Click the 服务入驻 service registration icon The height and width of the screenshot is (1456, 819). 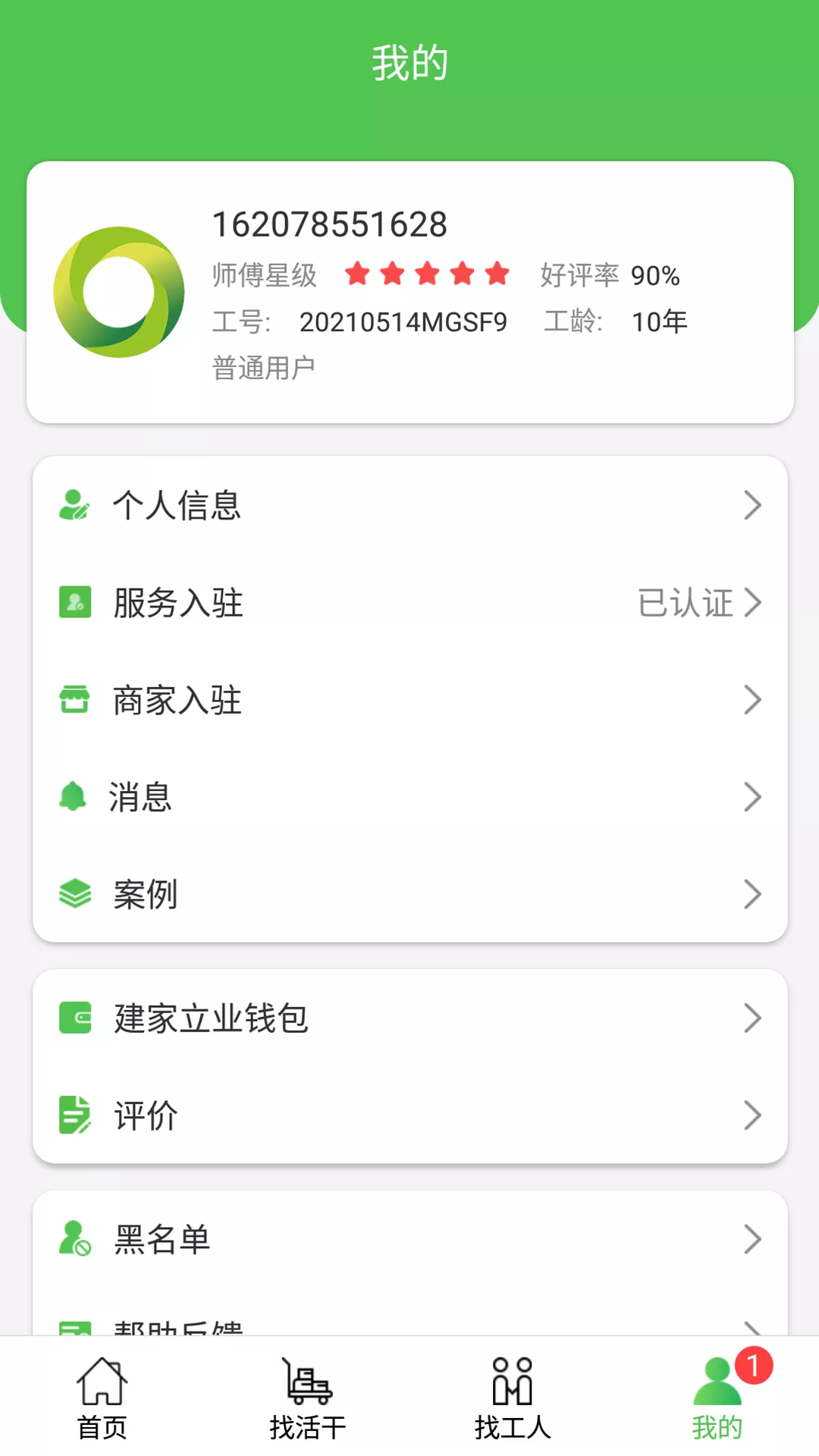(x=74, y=602)
